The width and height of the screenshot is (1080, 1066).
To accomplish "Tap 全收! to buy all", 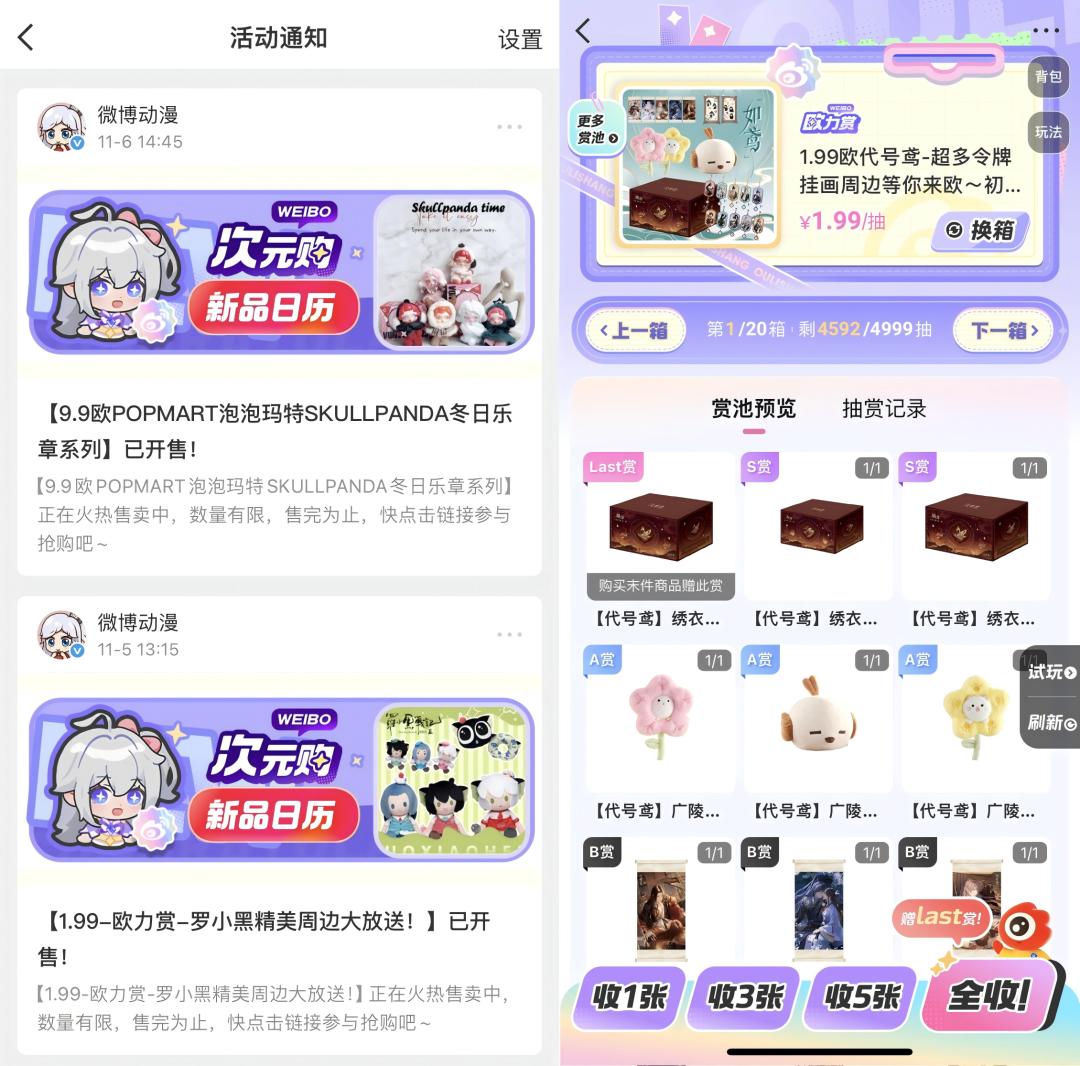I will pyautogui.click(x=989, y=994).
